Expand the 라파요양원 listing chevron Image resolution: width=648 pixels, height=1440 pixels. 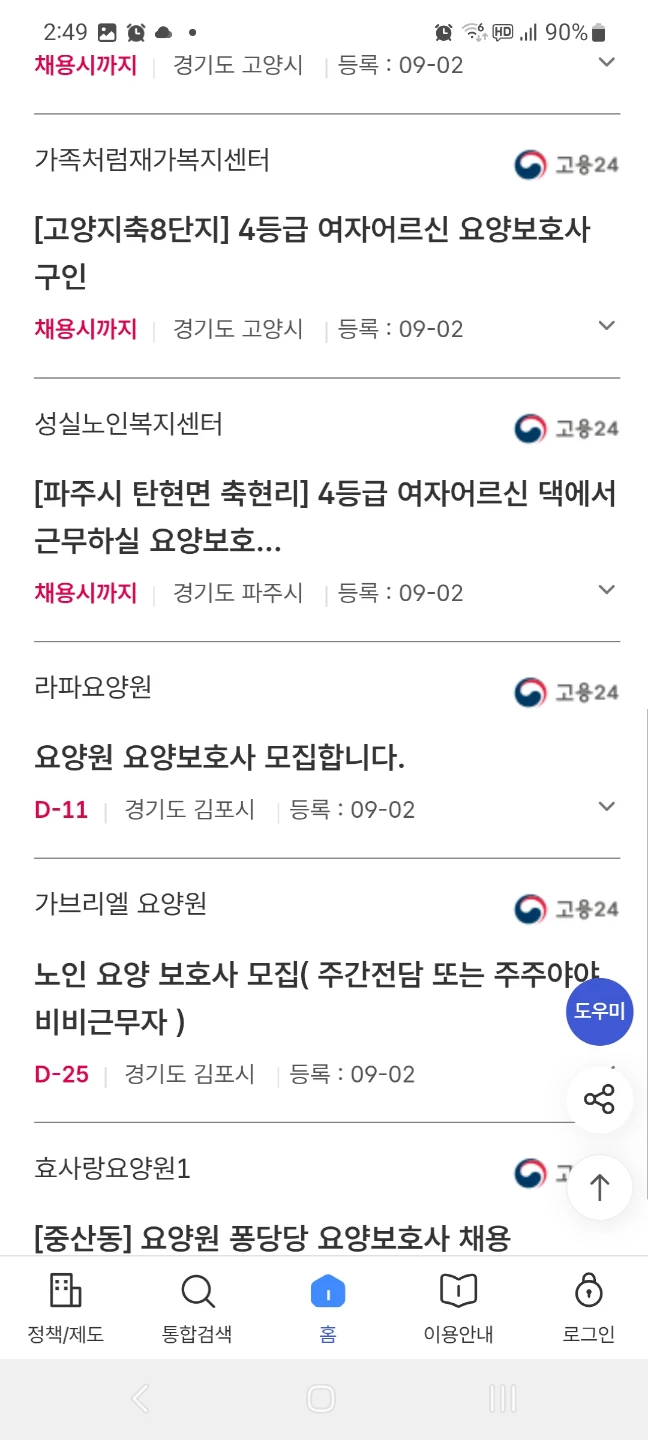[x=606, y=807]
